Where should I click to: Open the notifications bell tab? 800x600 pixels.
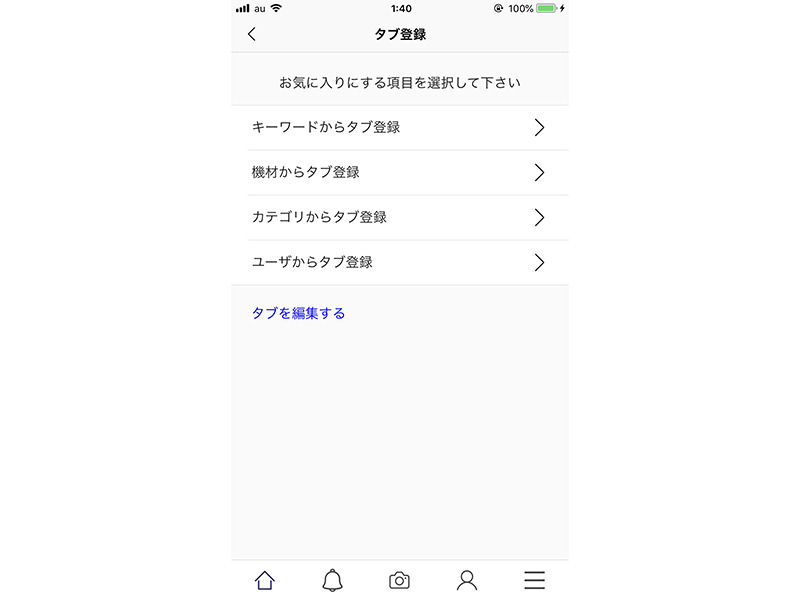(332, 580)
